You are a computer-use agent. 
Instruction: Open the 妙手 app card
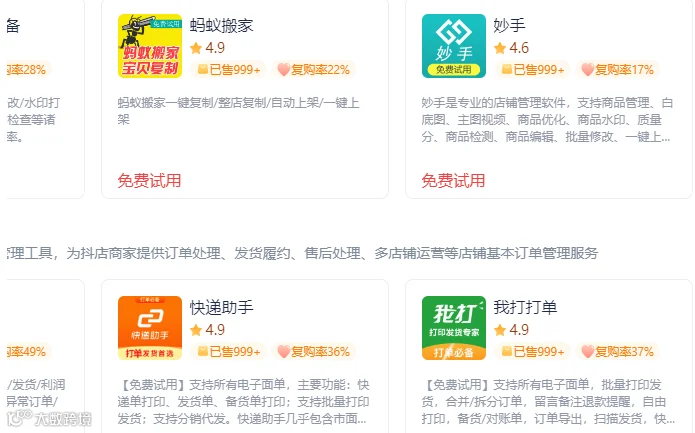pos(549,98)
